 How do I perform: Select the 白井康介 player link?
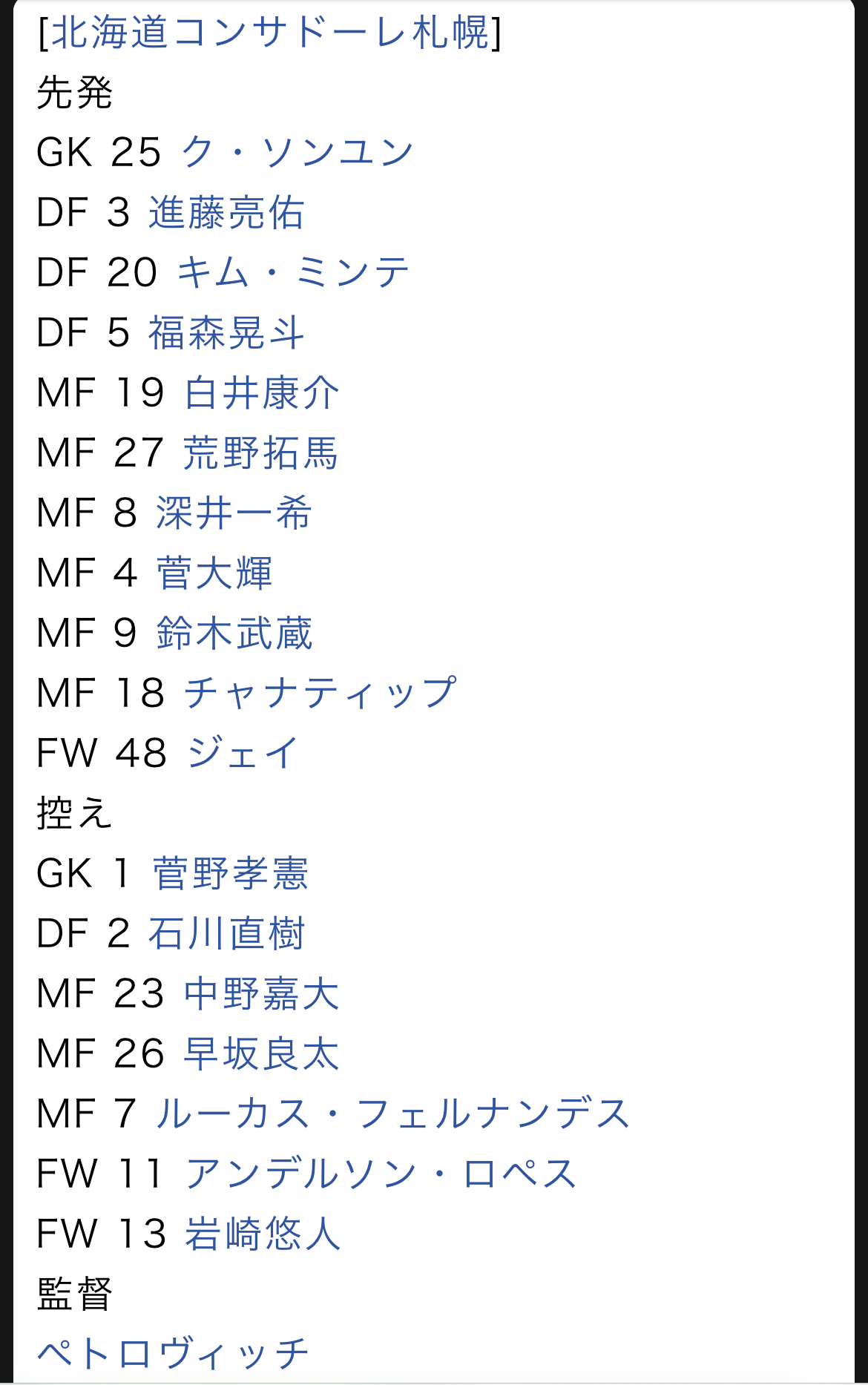coord(261,393)
